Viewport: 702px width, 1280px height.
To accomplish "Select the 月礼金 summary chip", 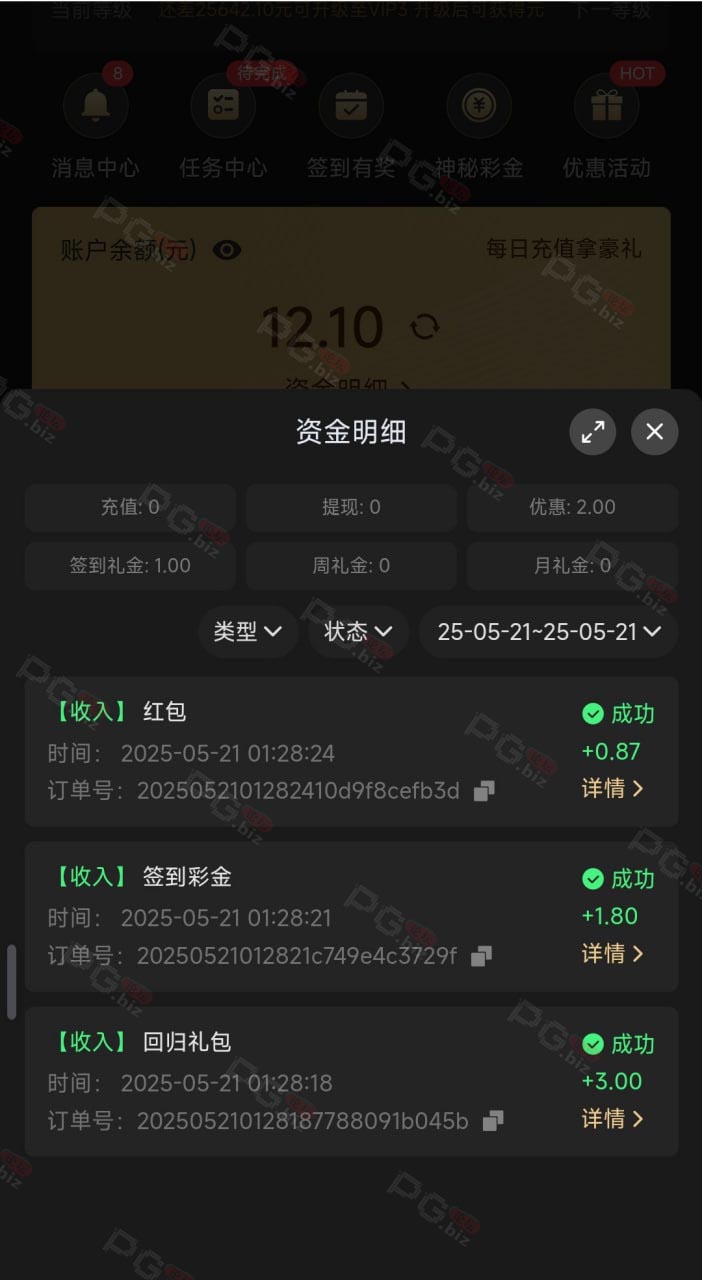I will [572, 566].
